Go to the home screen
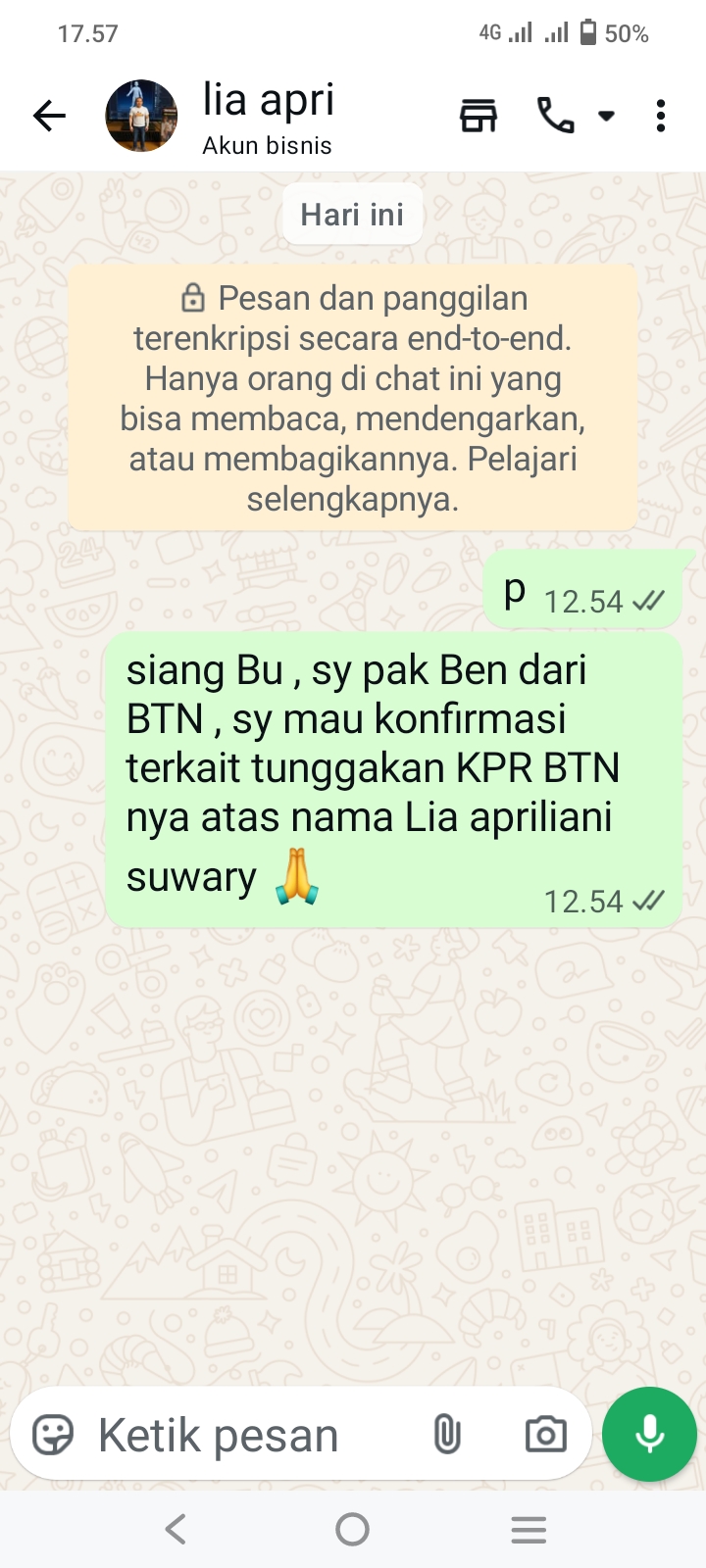Image resolution: width=706 pixels, height=1568 pixels. (352, 1529)
